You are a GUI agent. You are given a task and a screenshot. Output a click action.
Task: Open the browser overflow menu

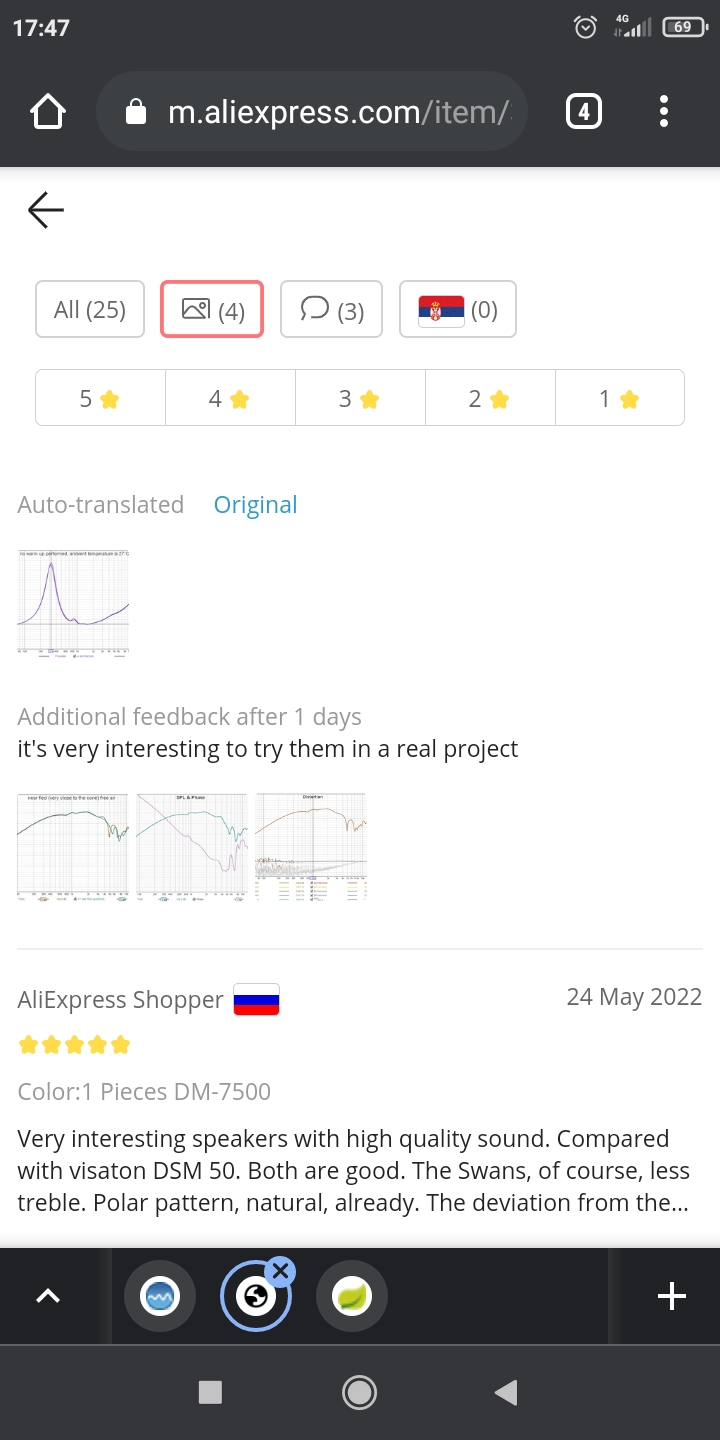pyautogui.click(x=664, y=112)
